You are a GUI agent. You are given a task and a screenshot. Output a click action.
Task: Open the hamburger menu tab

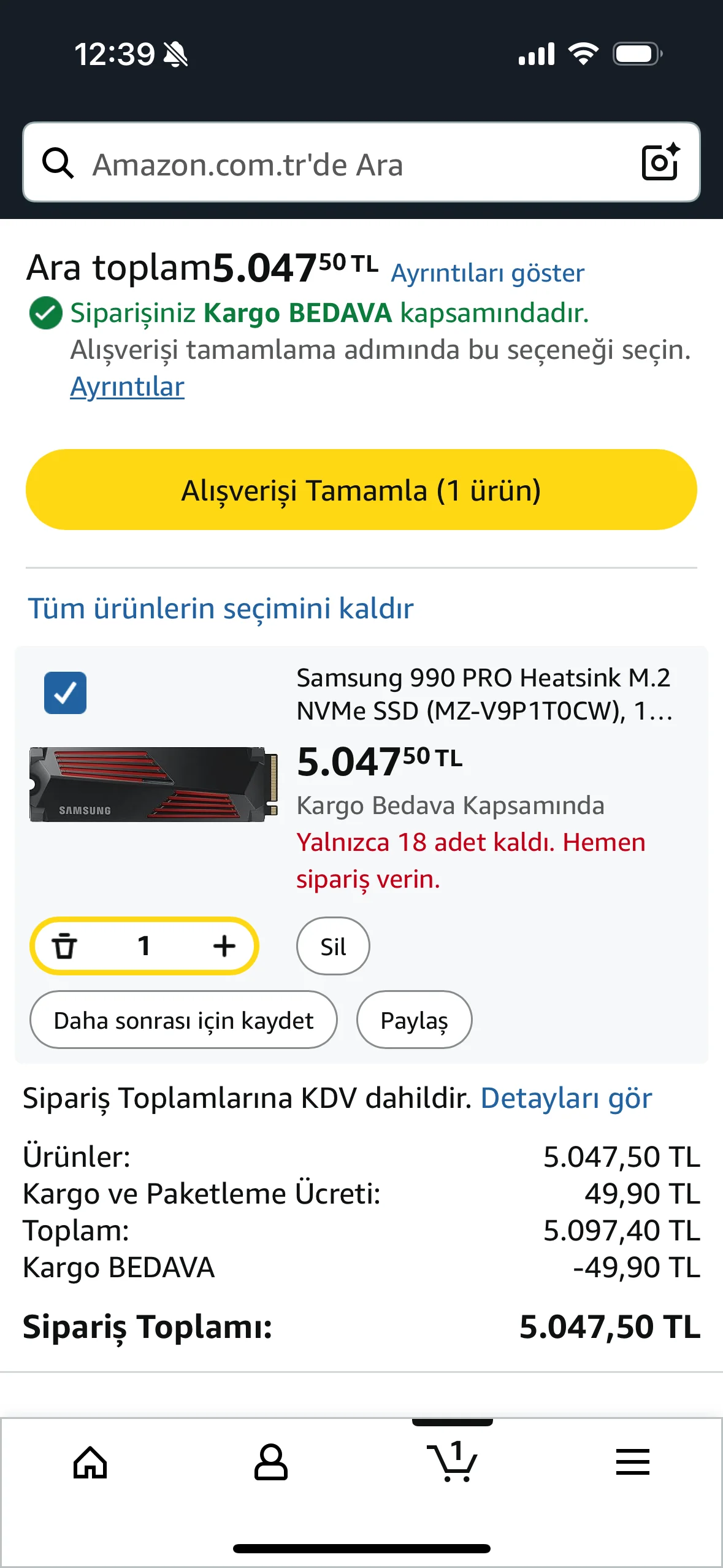click(632, 1462)
